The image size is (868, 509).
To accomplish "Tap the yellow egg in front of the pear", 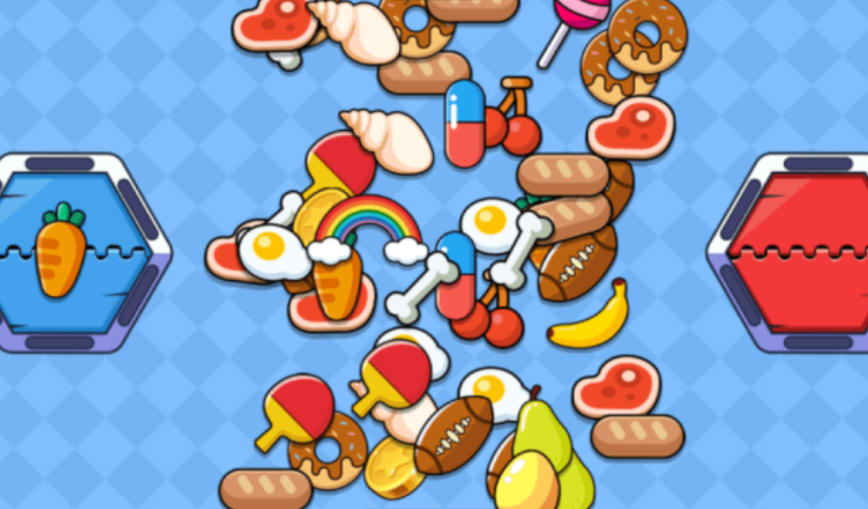I will click(x=525, y=481).
